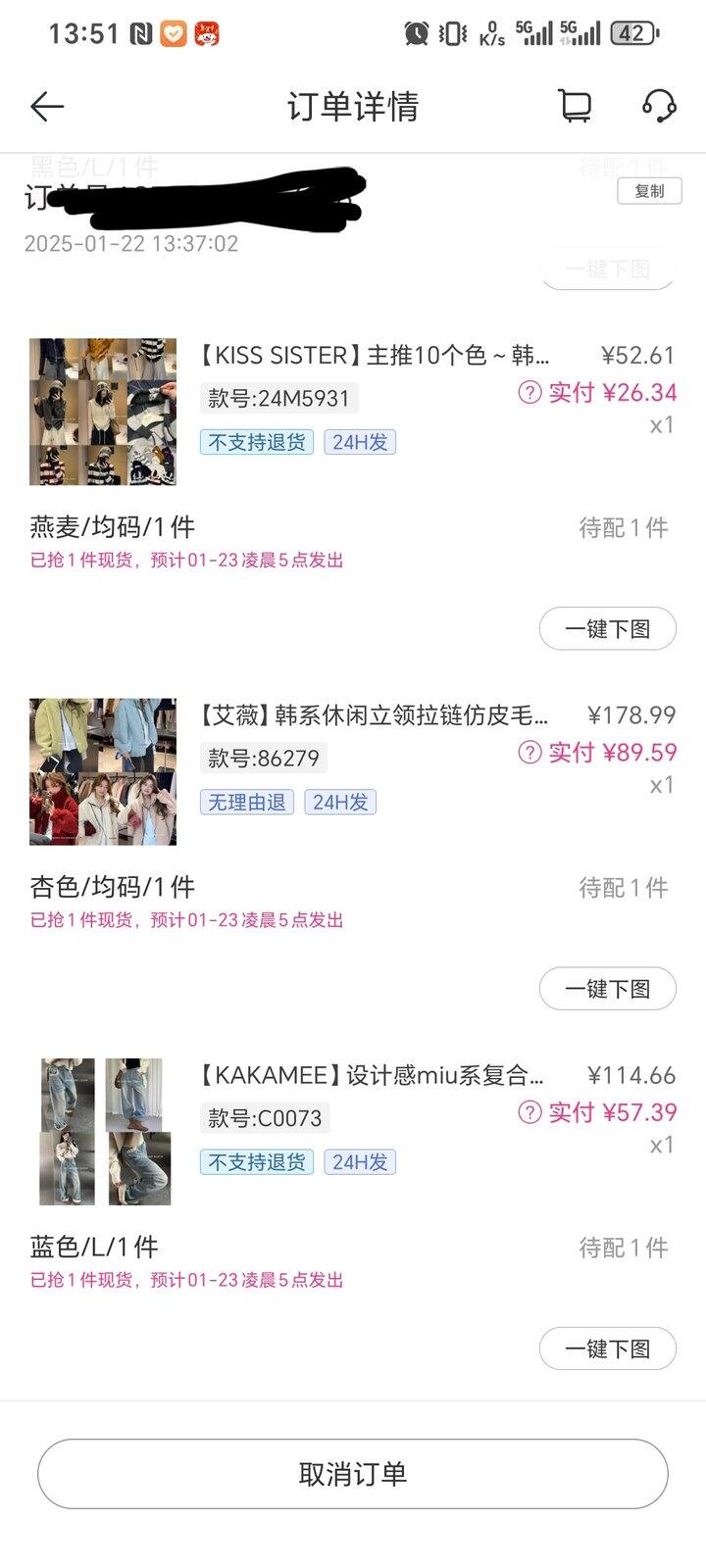
Task: Show payment info for ¥89.59
Action: (529, 753)
